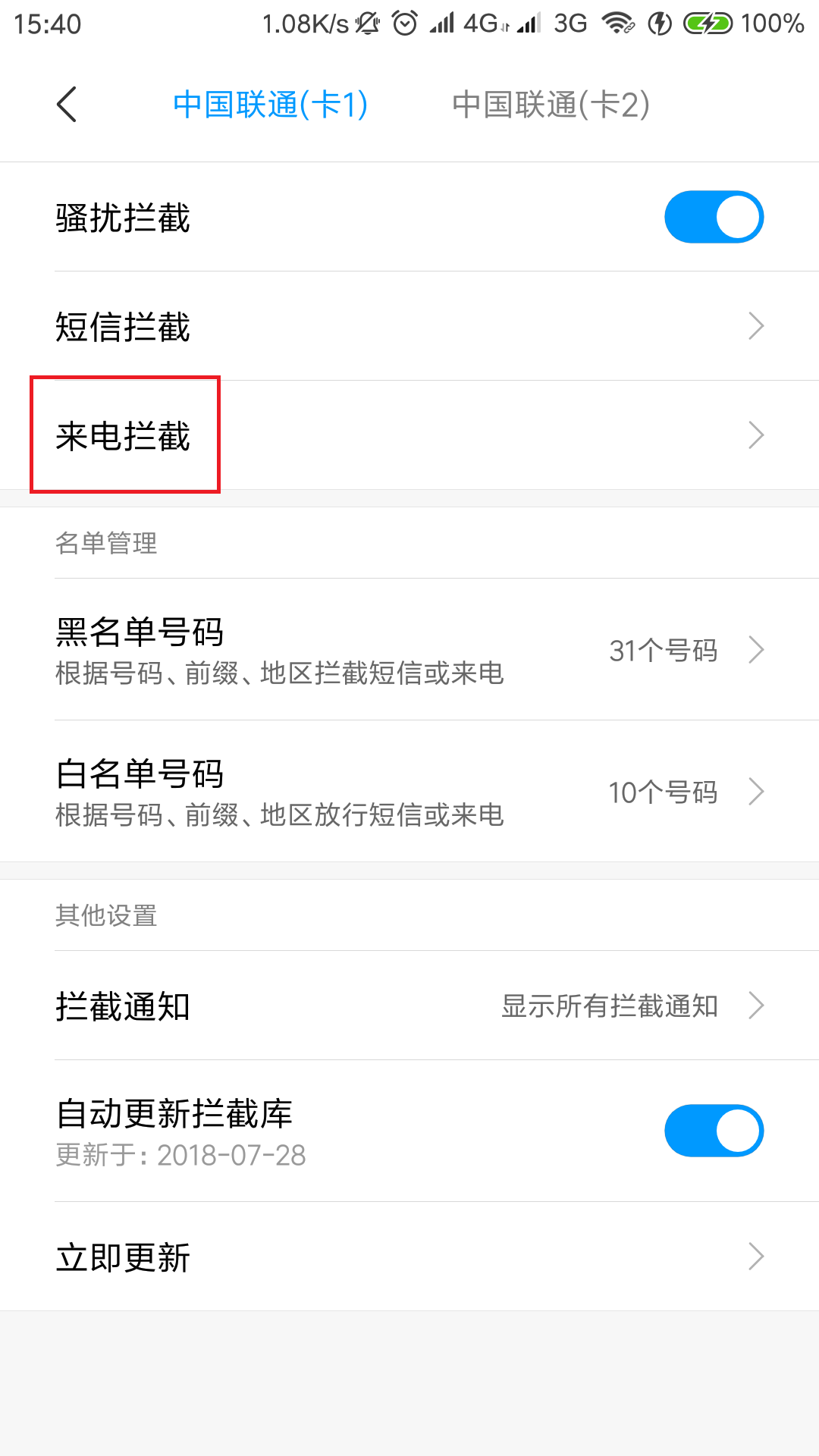Click the clock showing 15:40
Screen dimensions: 819x1456
pyautogui.click(x=47, y=24)
